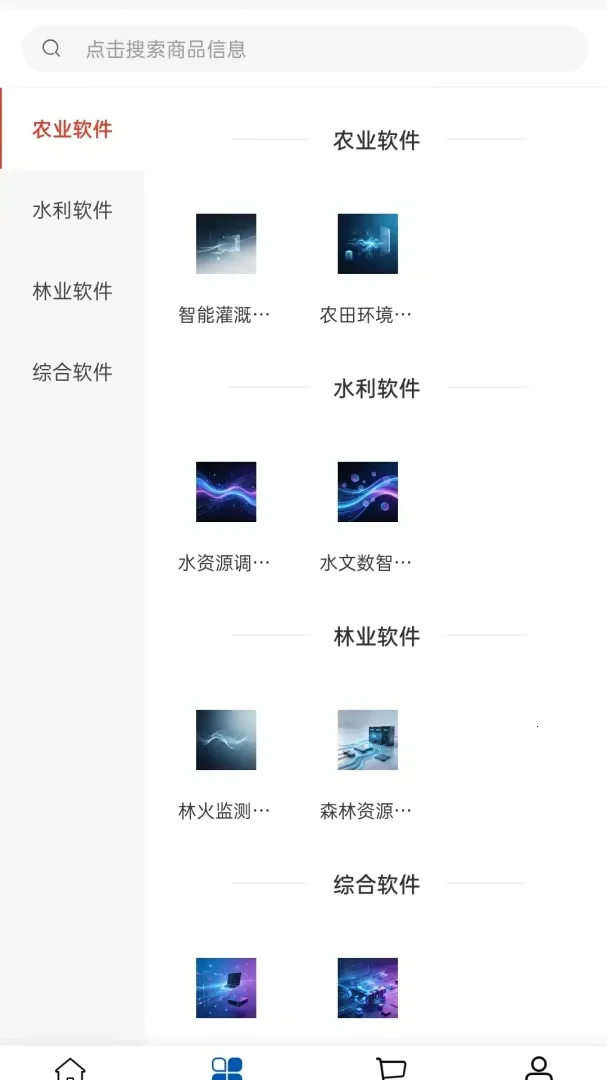Viewport: 607px width, 1080px height.
Task: Tap the category grid tab
Action: point(227,1066)
